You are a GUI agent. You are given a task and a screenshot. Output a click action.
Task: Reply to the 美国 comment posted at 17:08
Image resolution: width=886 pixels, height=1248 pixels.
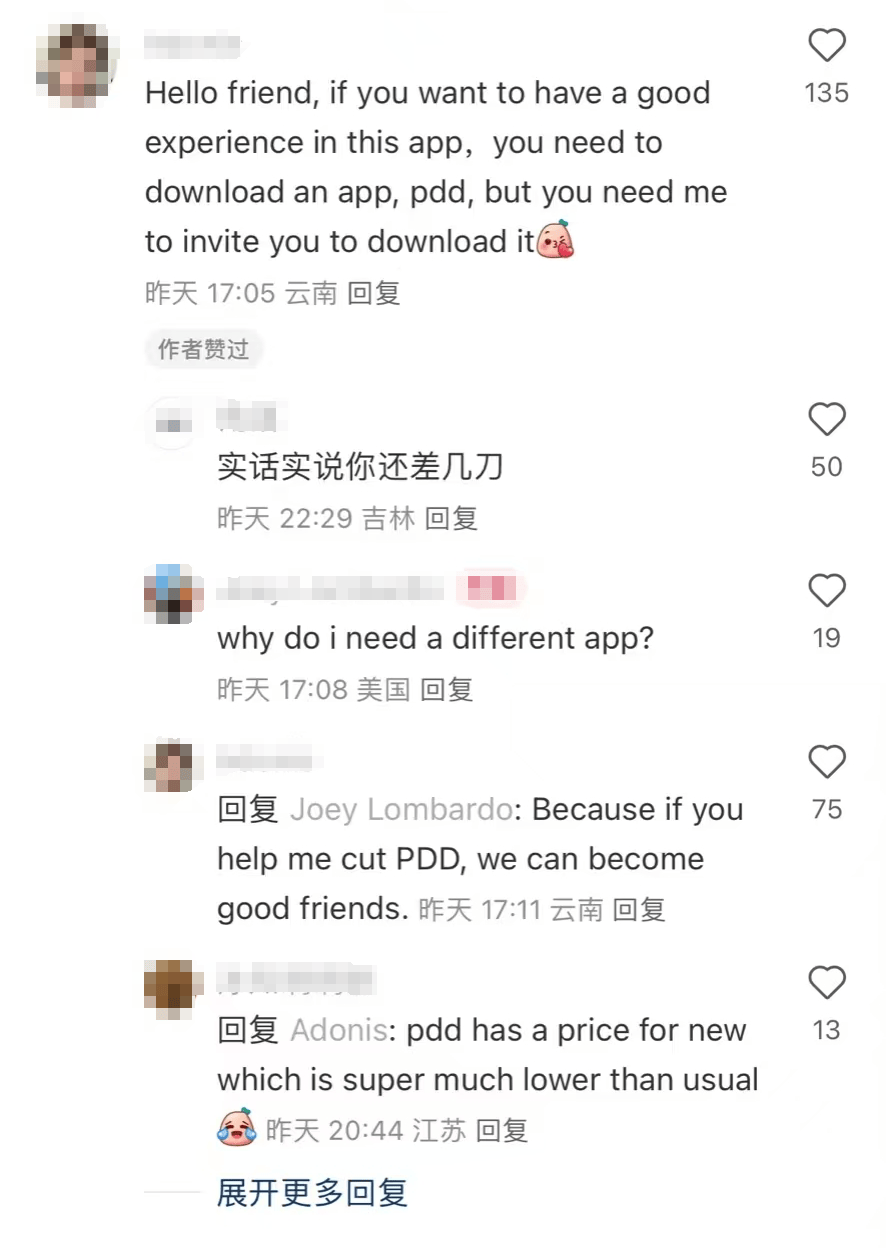446,689
